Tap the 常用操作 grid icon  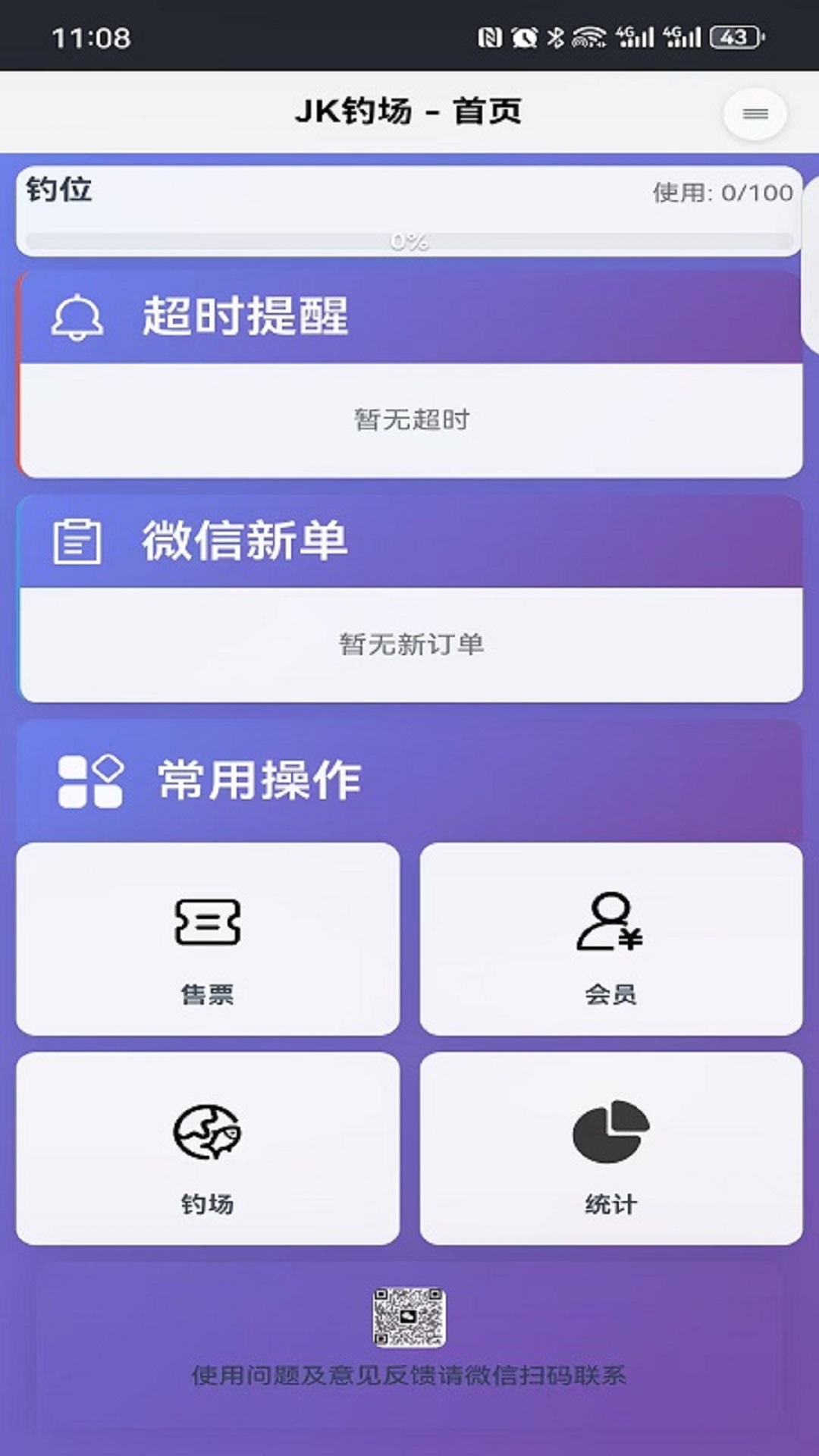point(89,781)
